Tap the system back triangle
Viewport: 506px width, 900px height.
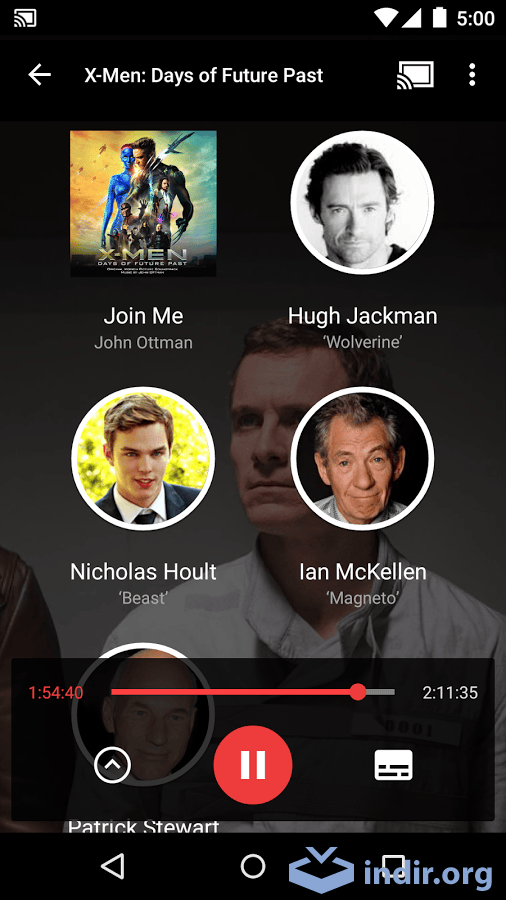pos(113,866)
